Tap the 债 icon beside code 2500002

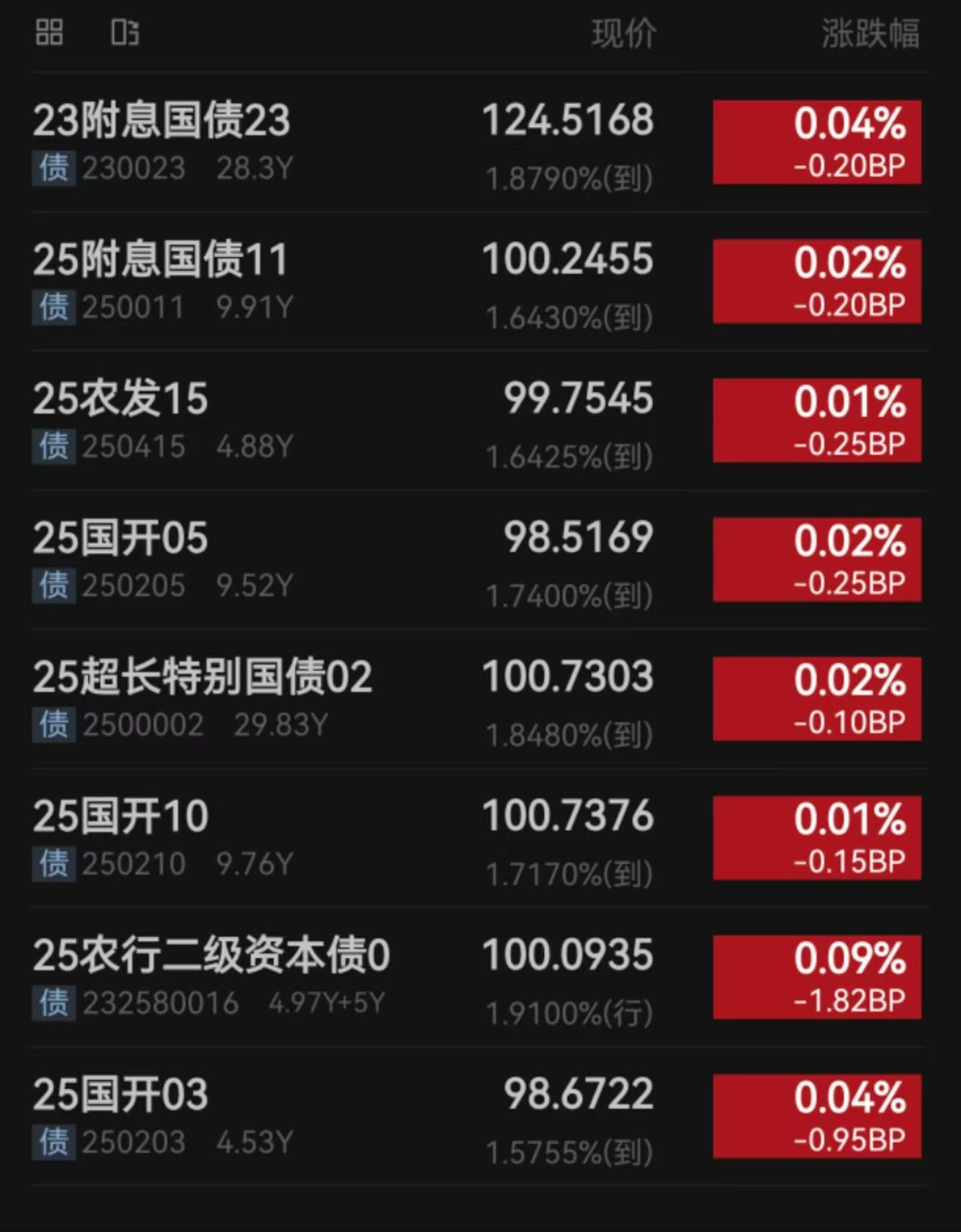pyautogui.click(x=52, y=724)
